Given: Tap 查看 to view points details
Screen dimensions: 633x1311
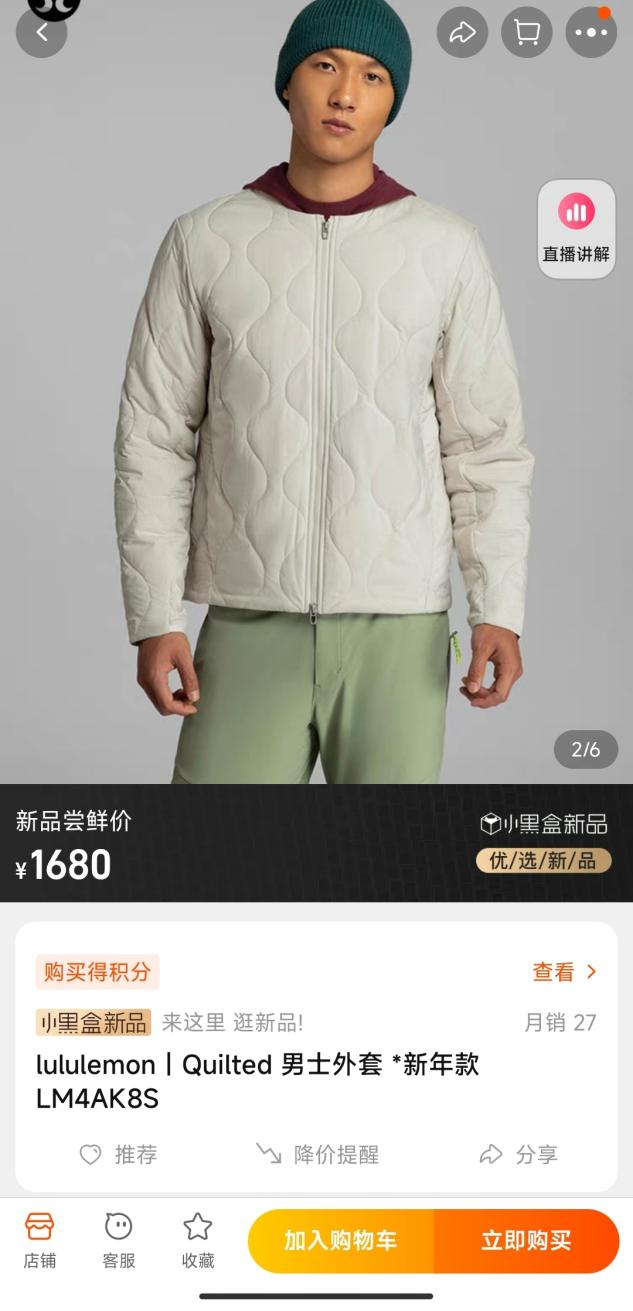Looking at the screenshot, I should [x=565, y=972].
